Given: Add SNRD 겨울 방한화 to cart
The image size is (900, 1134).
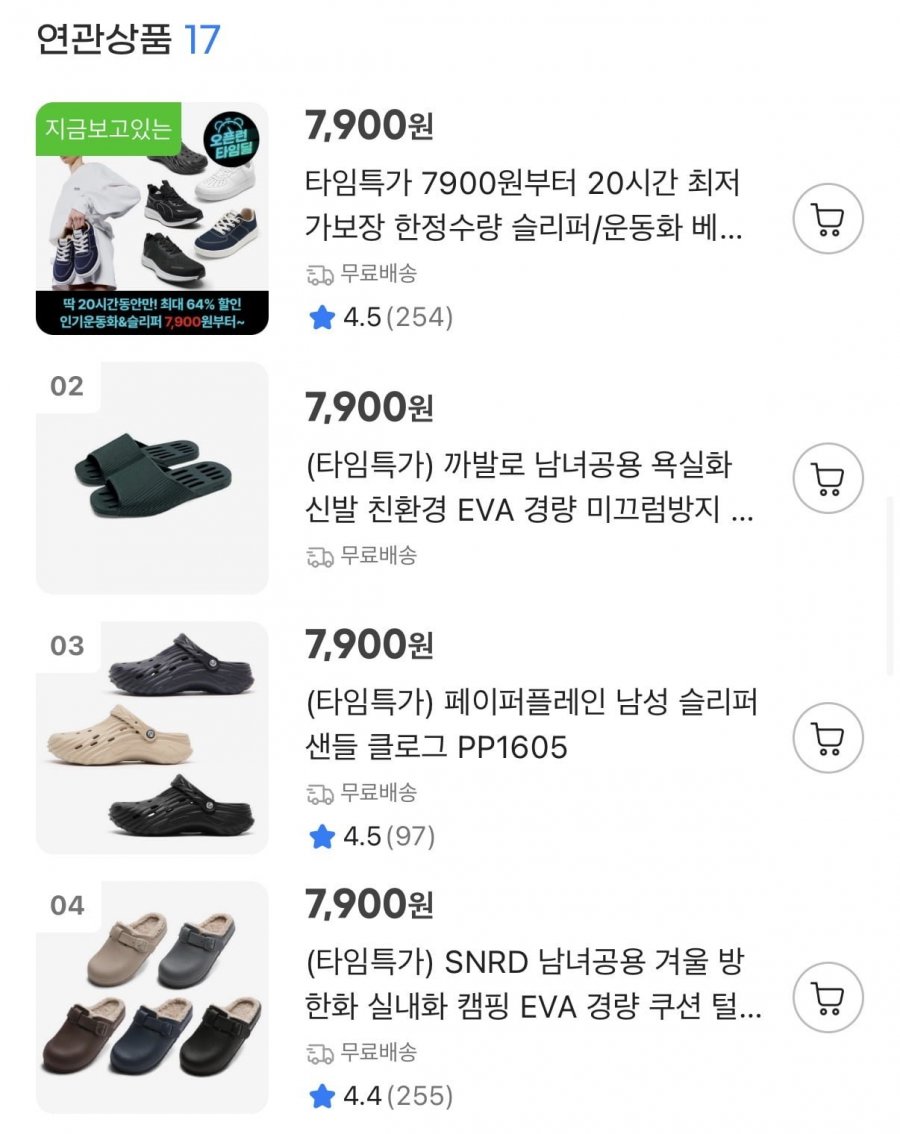Looking at the screenshot, I should point(827,997).
